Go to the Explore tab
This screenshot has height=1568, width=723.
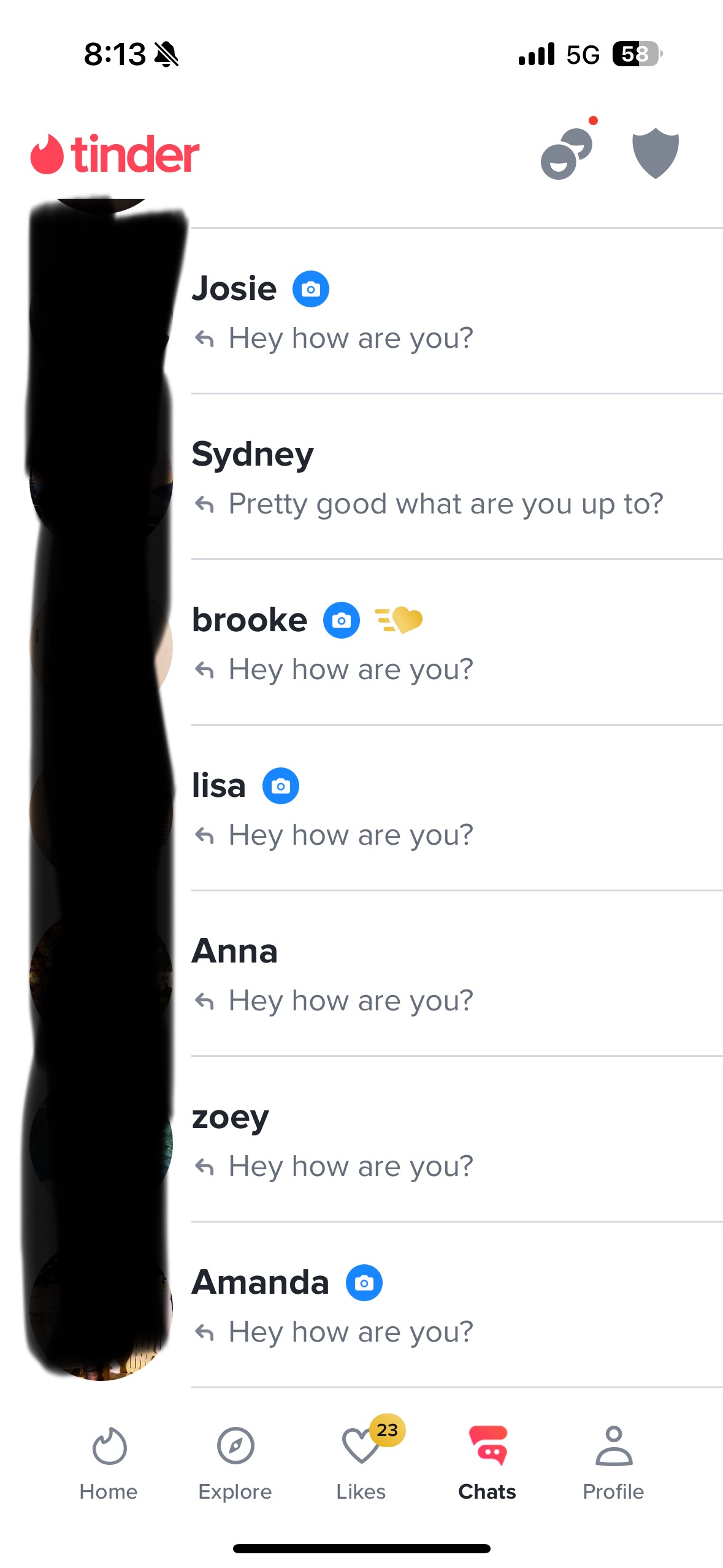235,1463
